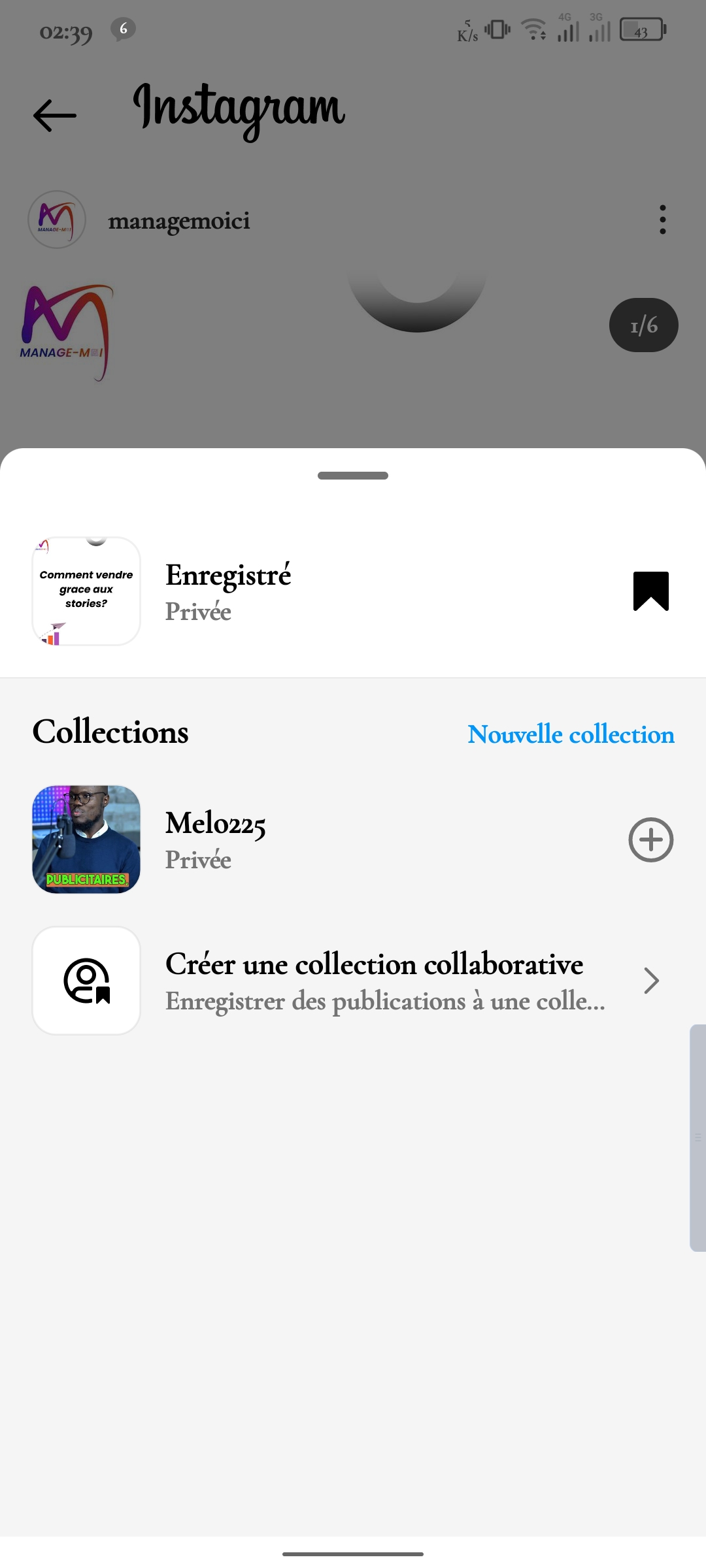Go back using the top arrow
Viewport: 706px width, 1568px height.
coord(55,116)
